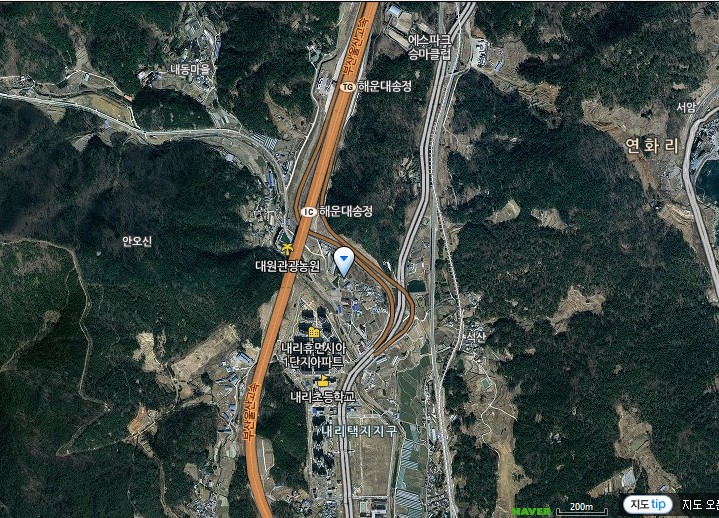Select the 내리휴먼시아 단지아파트 place icon
719x518 pixels.
point(314,332)
